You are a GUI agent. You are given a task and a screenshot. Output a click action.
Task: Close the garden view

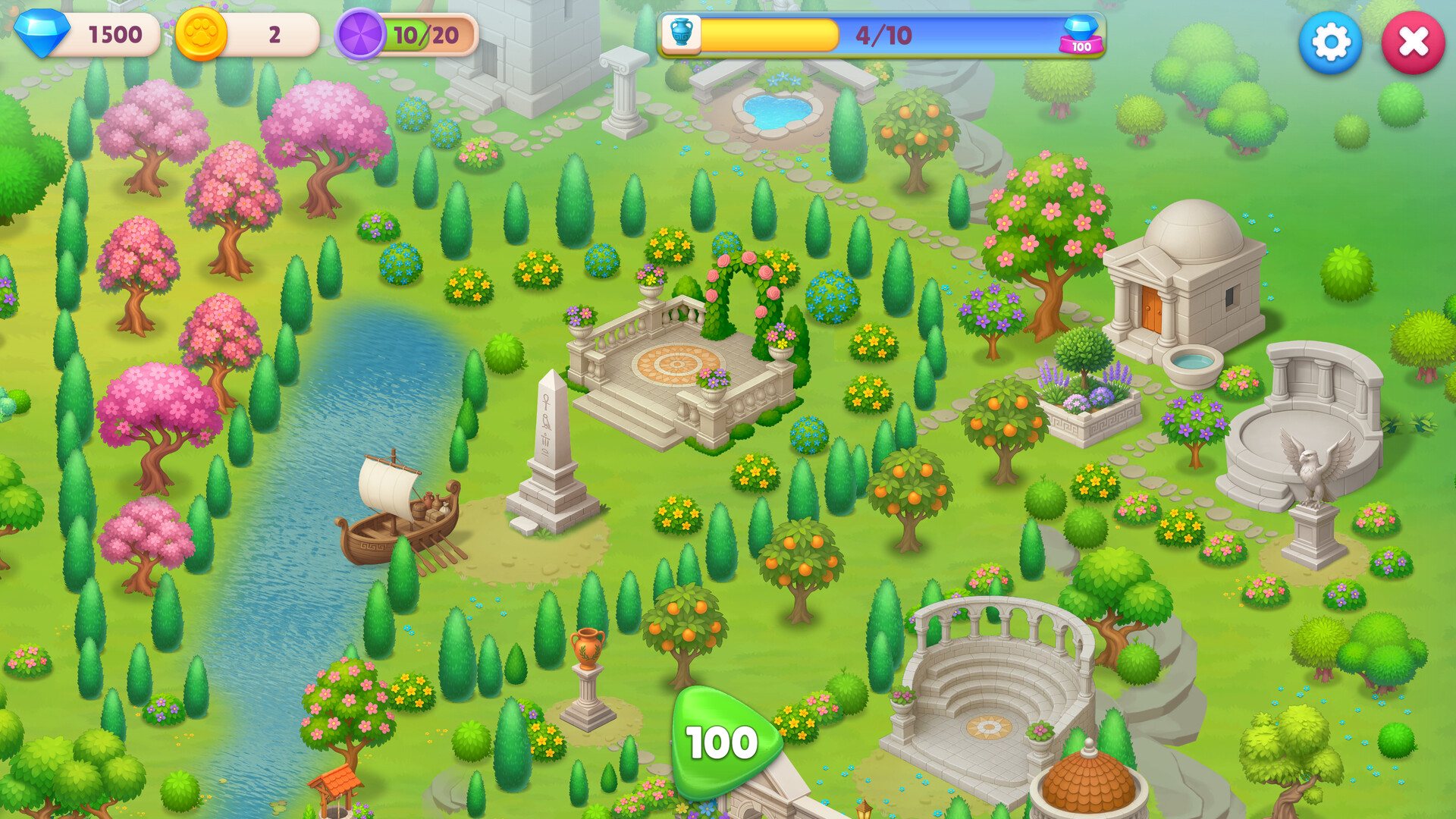pos(1413,42)
